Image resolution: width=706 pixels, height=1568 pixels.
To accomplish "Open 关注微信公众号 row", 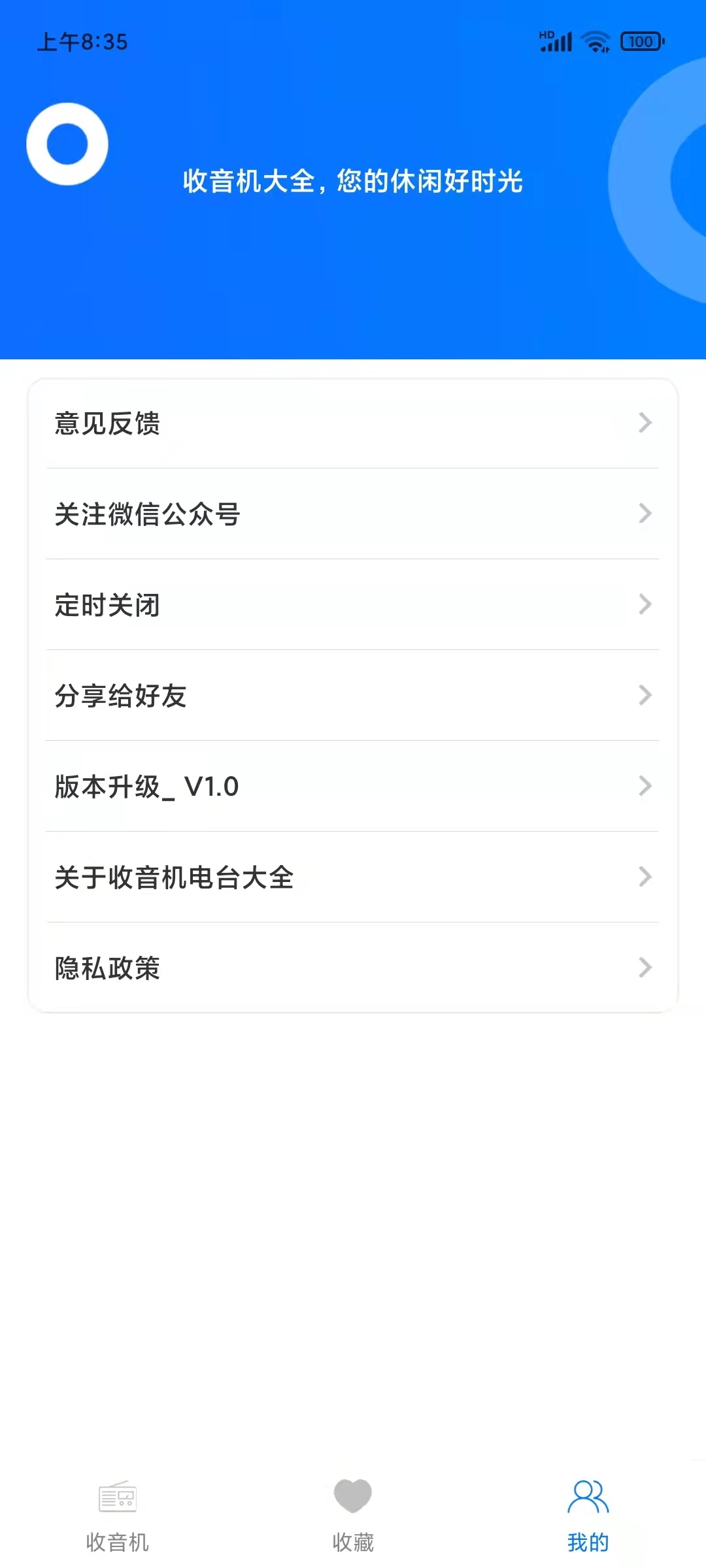I will (x=353, y=514).
